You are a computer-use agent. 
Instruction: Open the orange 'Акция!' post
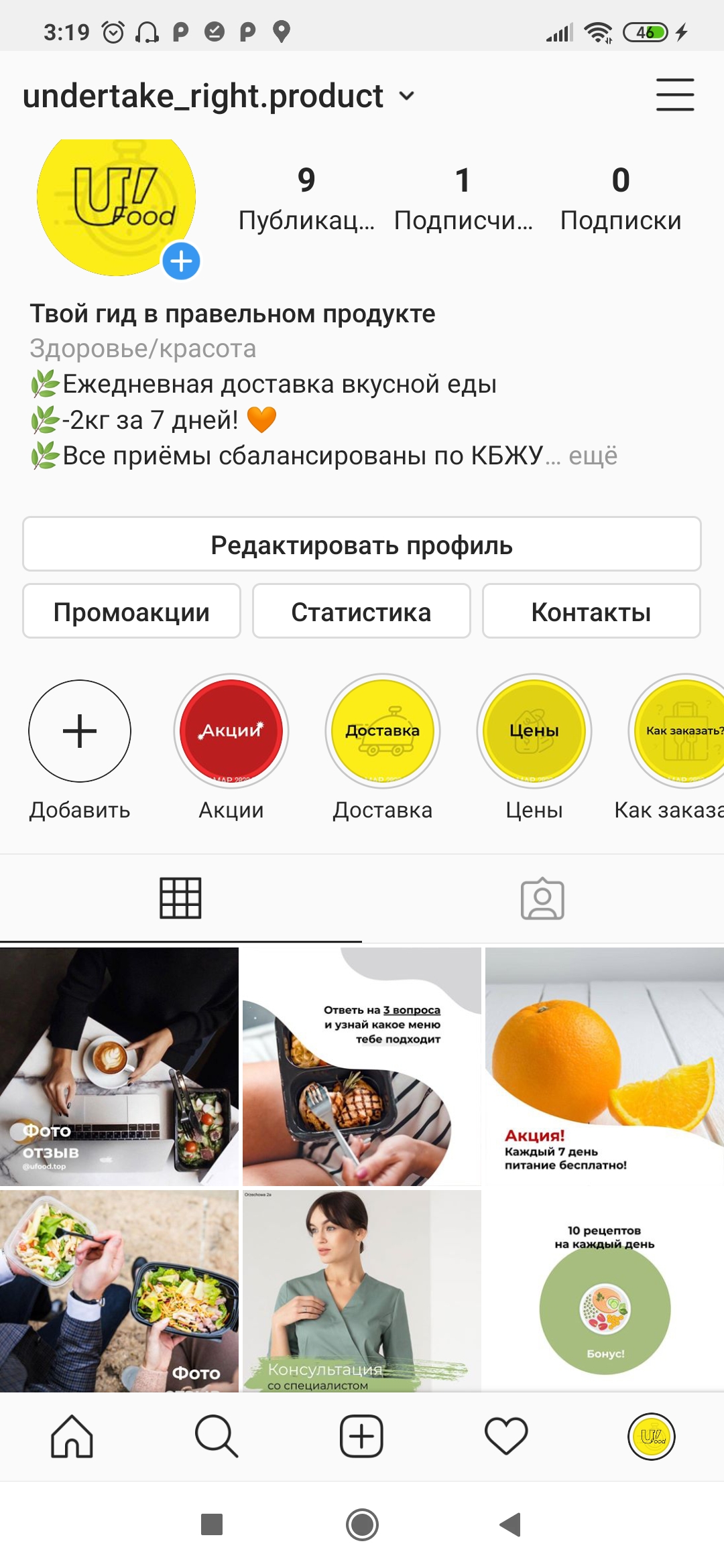point(604,1065)
